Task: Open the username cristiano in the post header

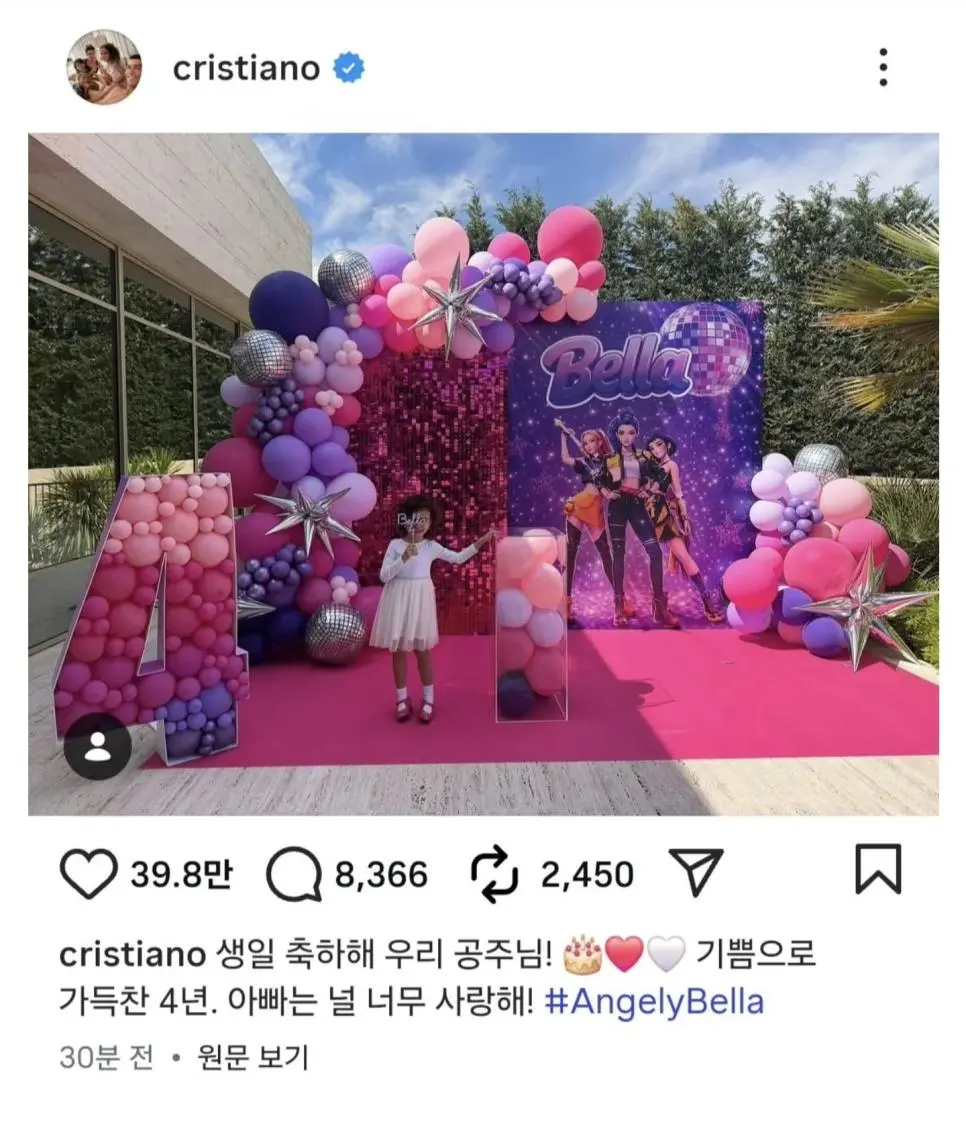Action: (x=246, y=68)
